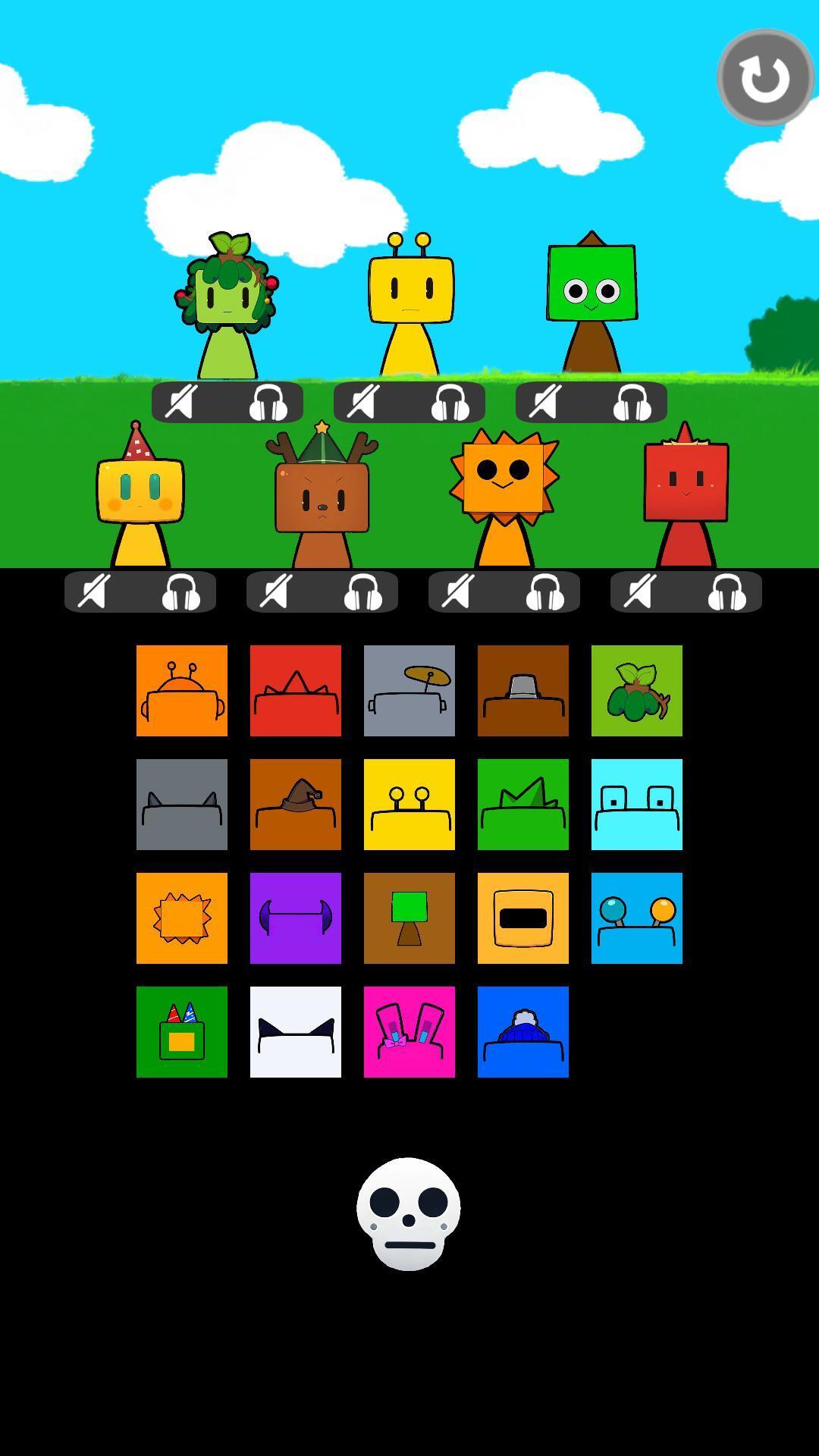Pick the blue beanie tile
Screen dimensions: 819x1456
(x=523, y=1032)
